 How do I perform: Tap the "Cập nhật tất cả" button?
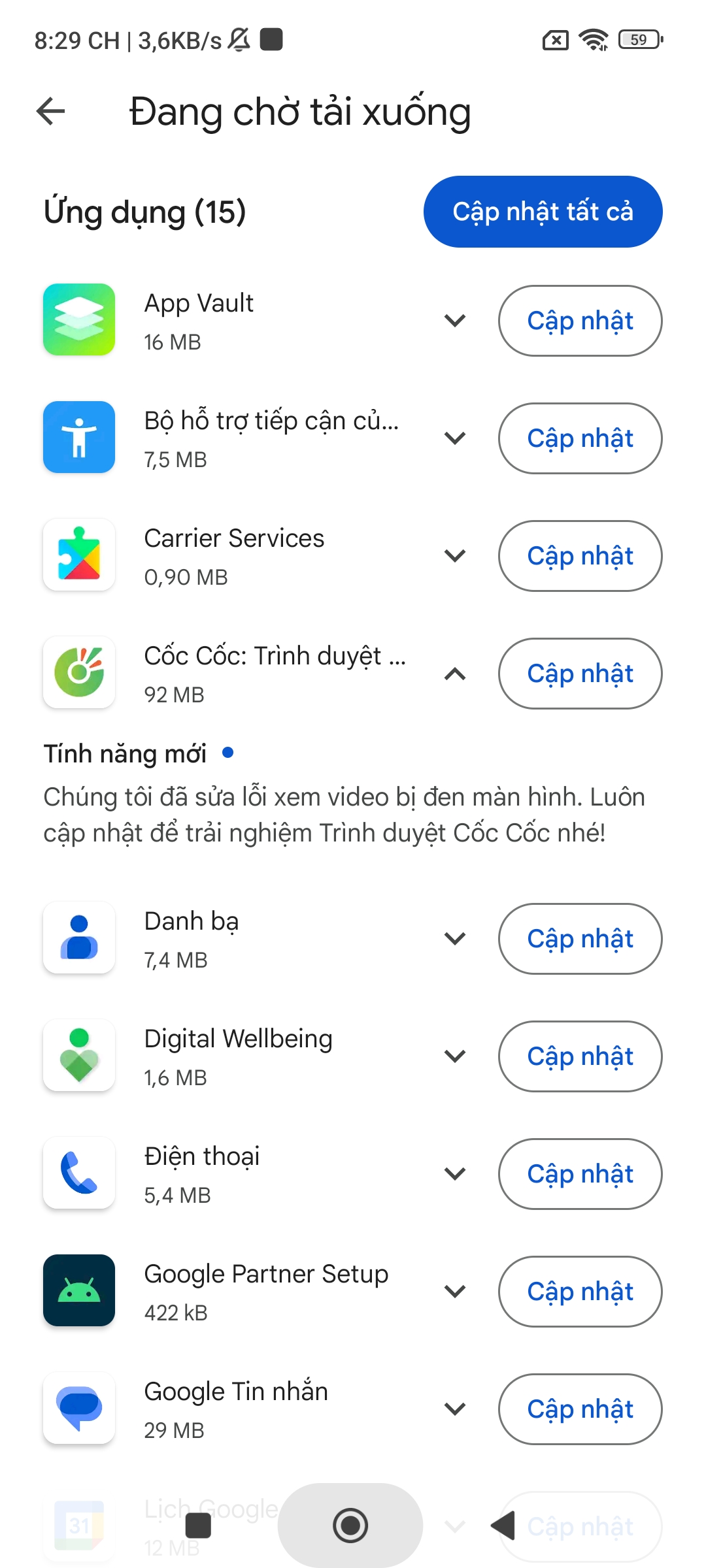543,212
